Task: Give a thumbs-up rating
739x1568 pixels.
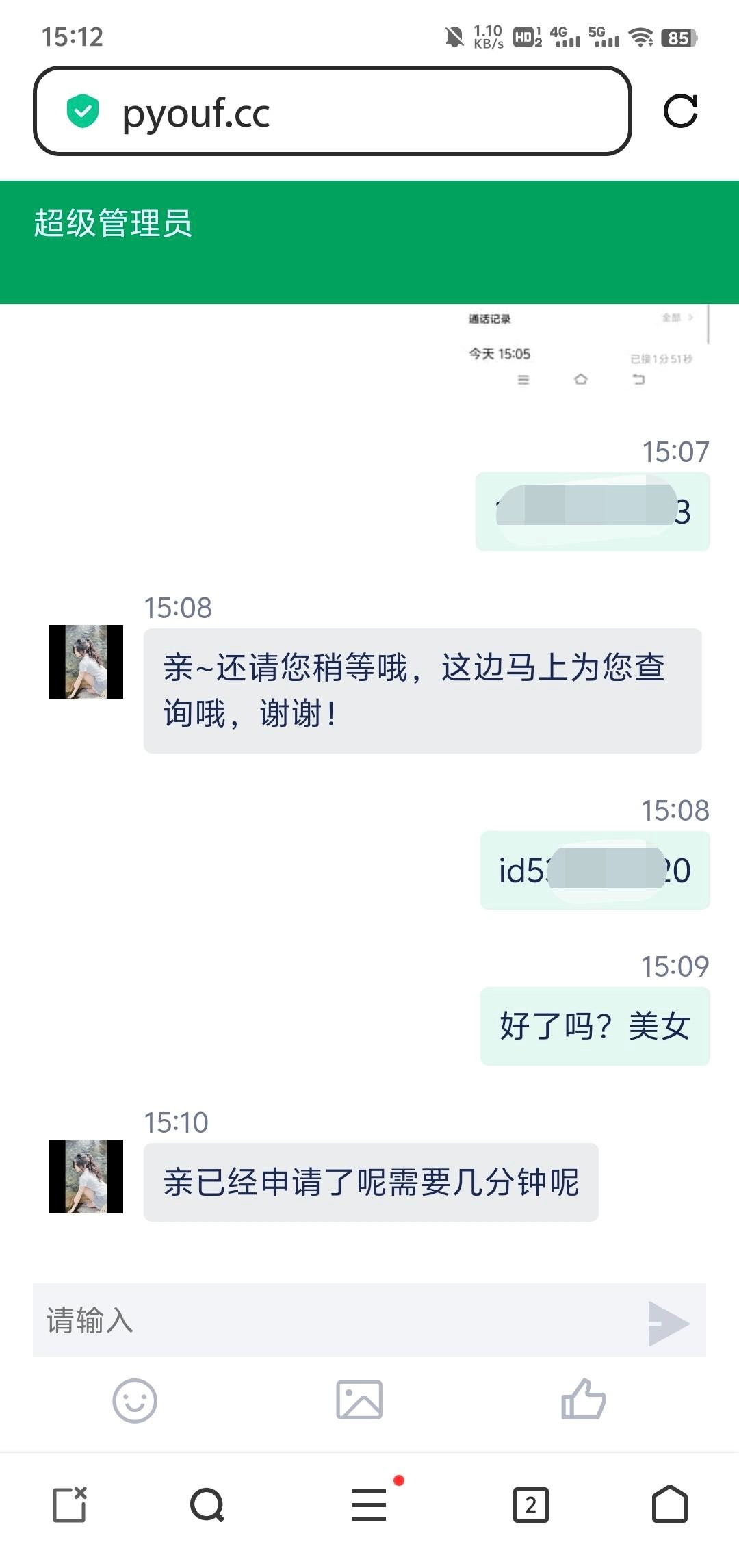Action: [x=584, y=1400]
